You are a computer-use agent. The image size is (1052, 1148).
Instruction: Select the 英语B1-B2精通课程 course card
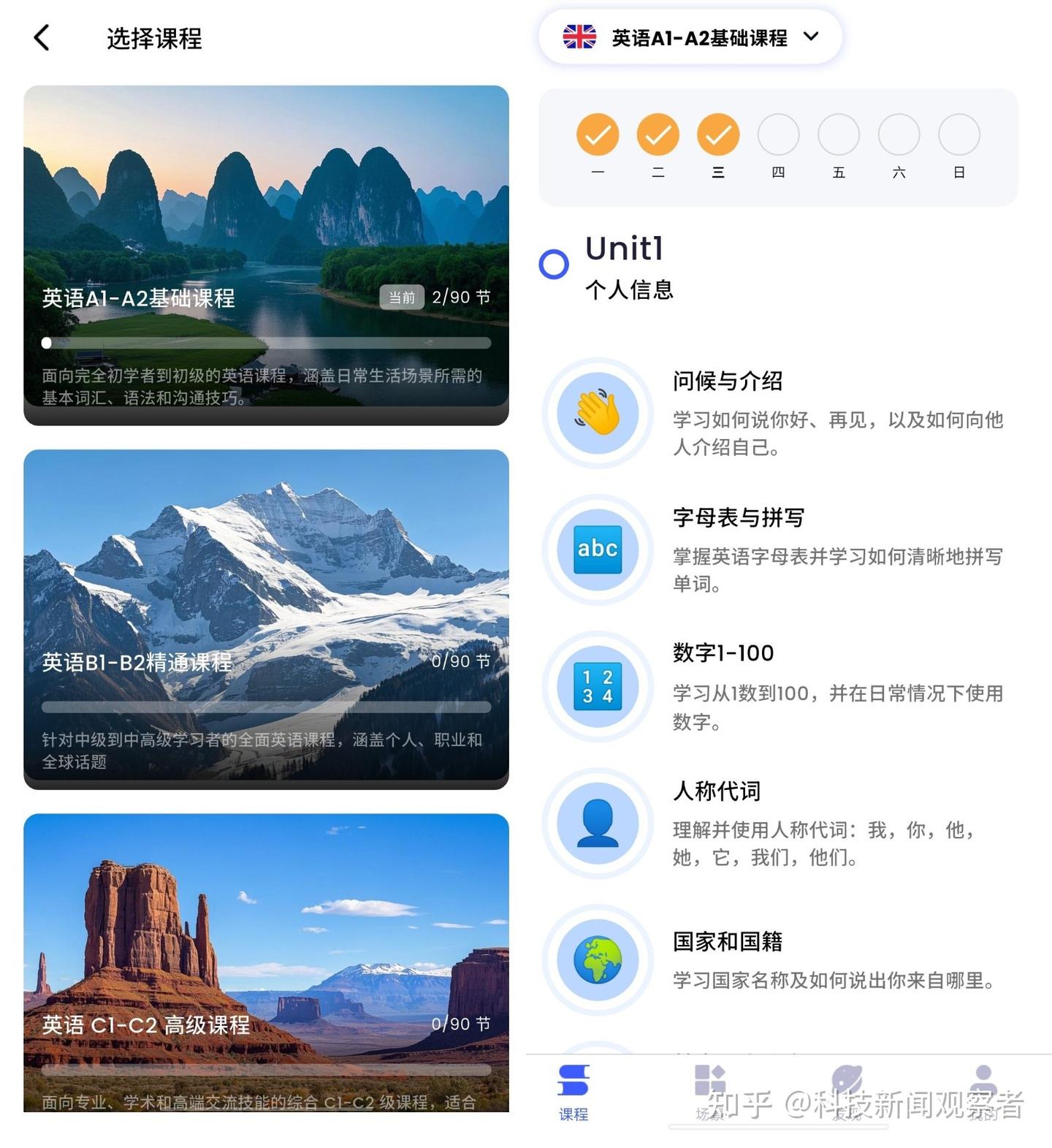coord(266,618)
